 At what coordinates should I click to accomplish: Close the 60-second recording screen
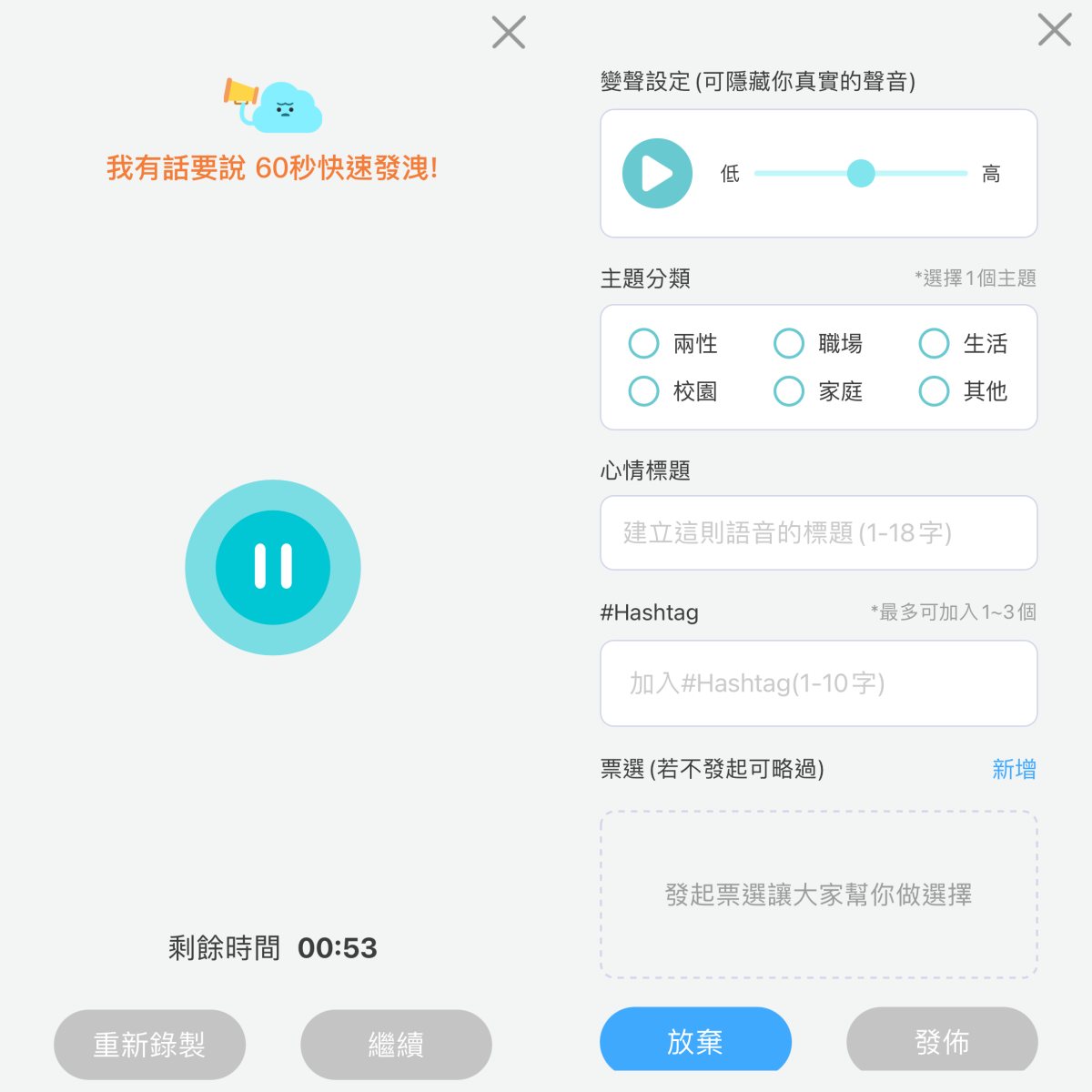[x=509, y=33]
